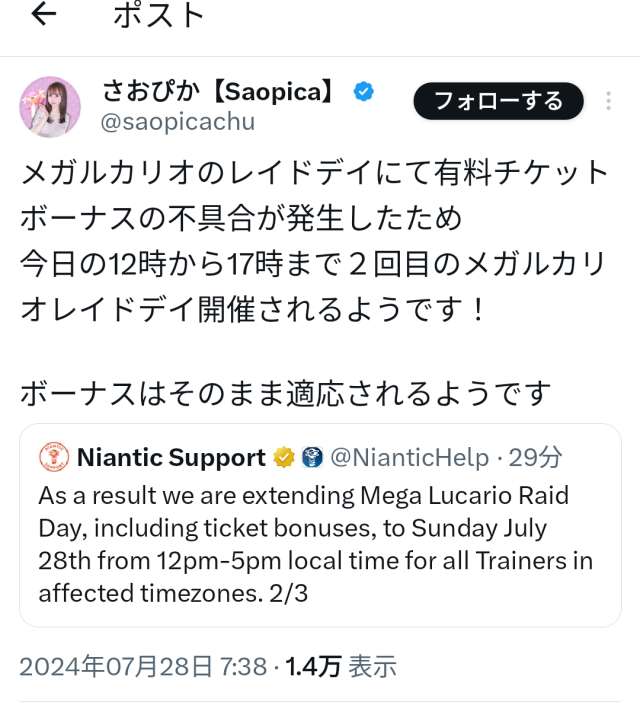
Task: Go back using the arrow icon
Action: click(x=44, y=15)
